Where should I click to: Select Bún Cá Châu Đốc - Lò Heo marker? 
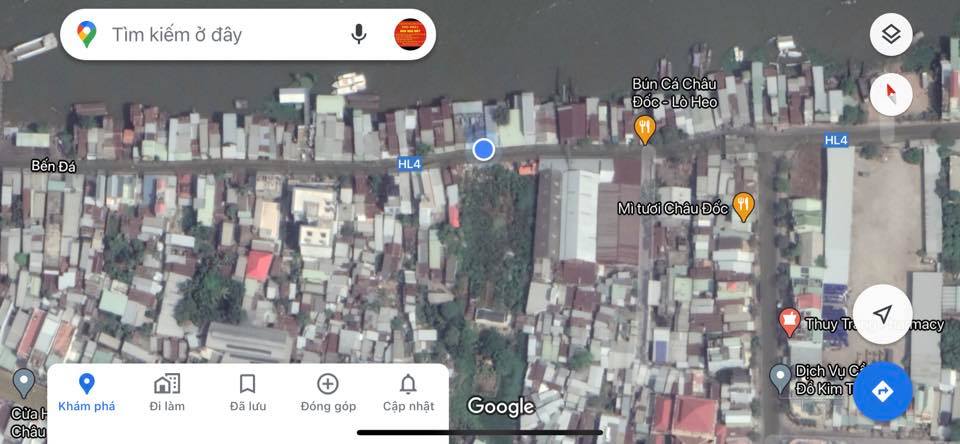click(x=645, y=128)
